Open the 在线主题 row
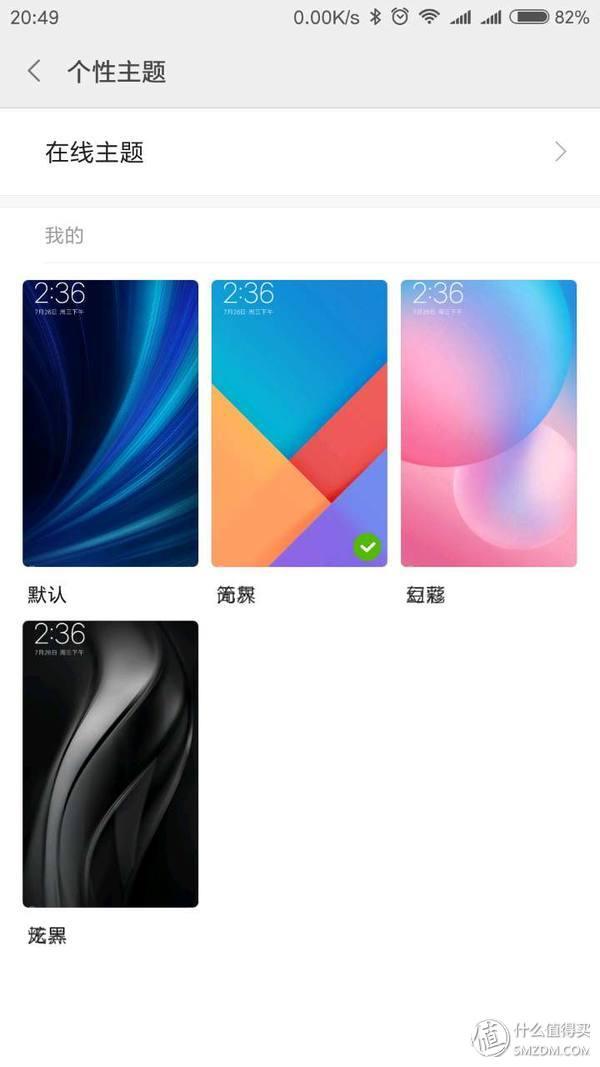Screen dimensions: 600x1067 pos(300,152)
